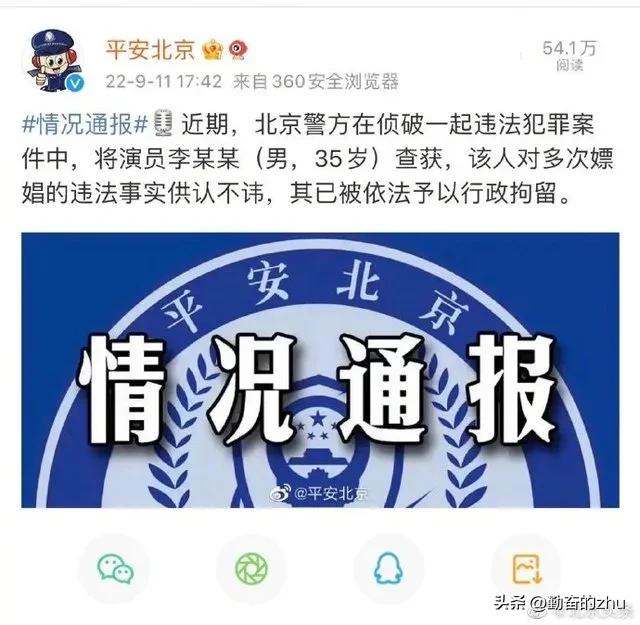View the 情况通报 post image
The width and height of the screenshot is (640, 625).
tap(319, 370)
